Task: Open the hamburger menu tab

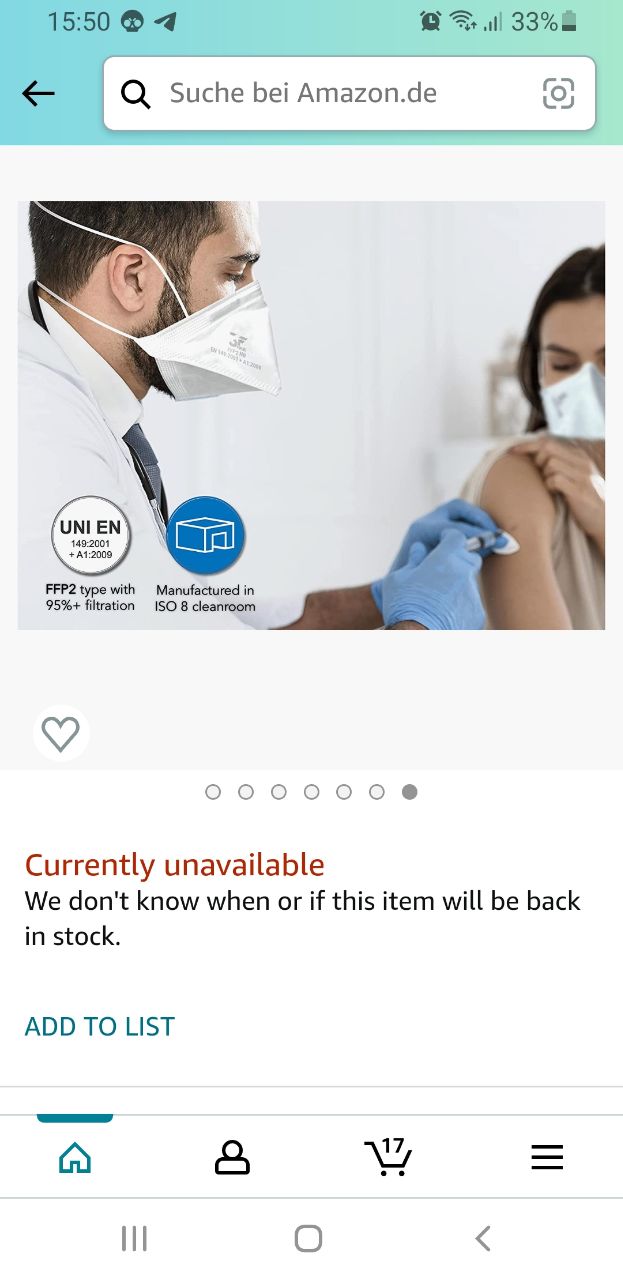Action: (547, 1158)
